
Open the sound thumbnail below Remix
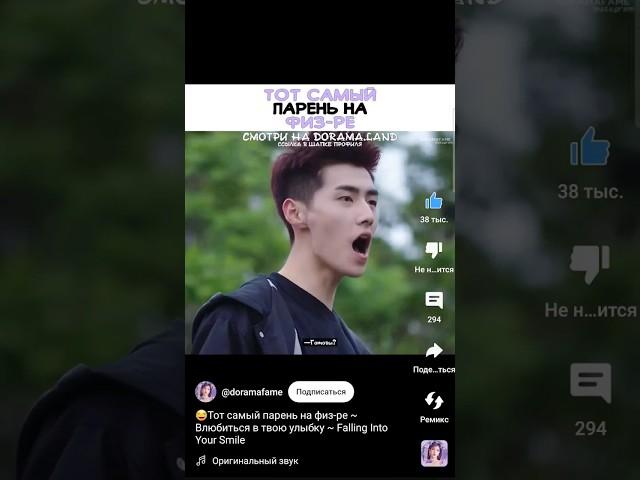pos(434,453)
